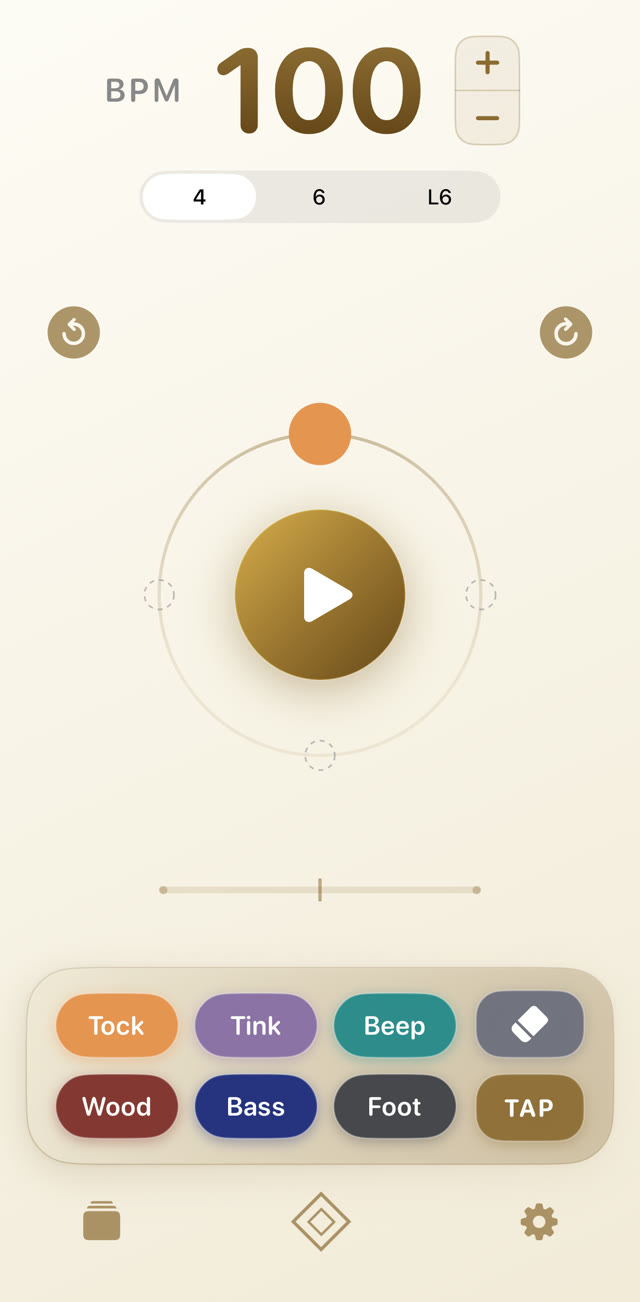Tap the undo arrow button
This screenshot has height=1302, width=640.
74,332
